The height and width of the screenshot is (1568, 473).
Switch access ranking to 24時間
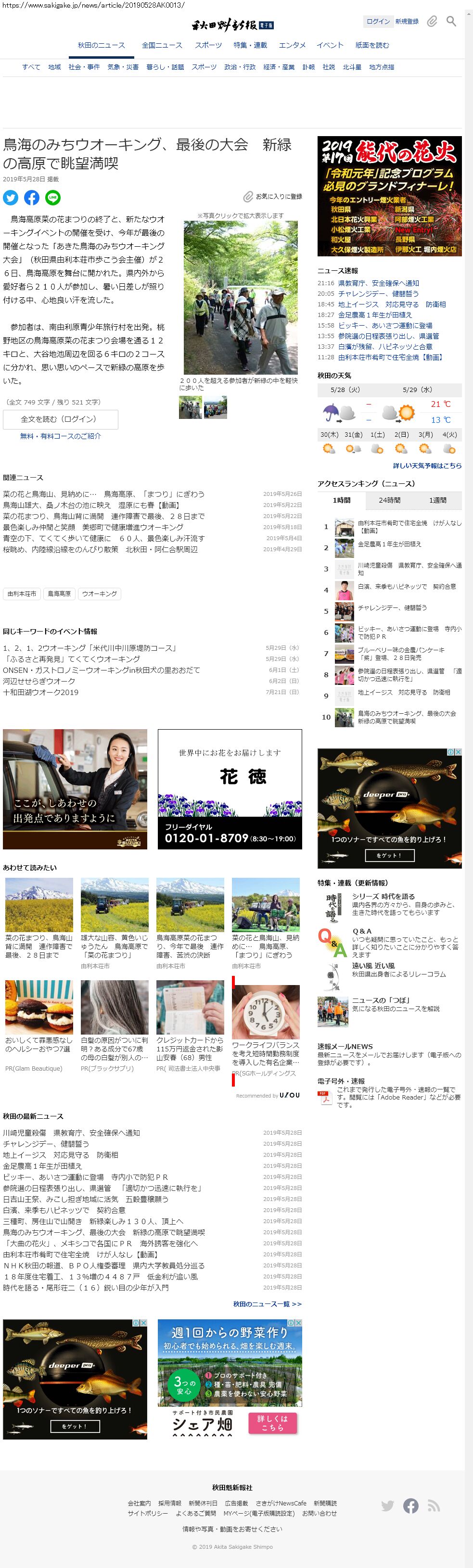(389, 500)
